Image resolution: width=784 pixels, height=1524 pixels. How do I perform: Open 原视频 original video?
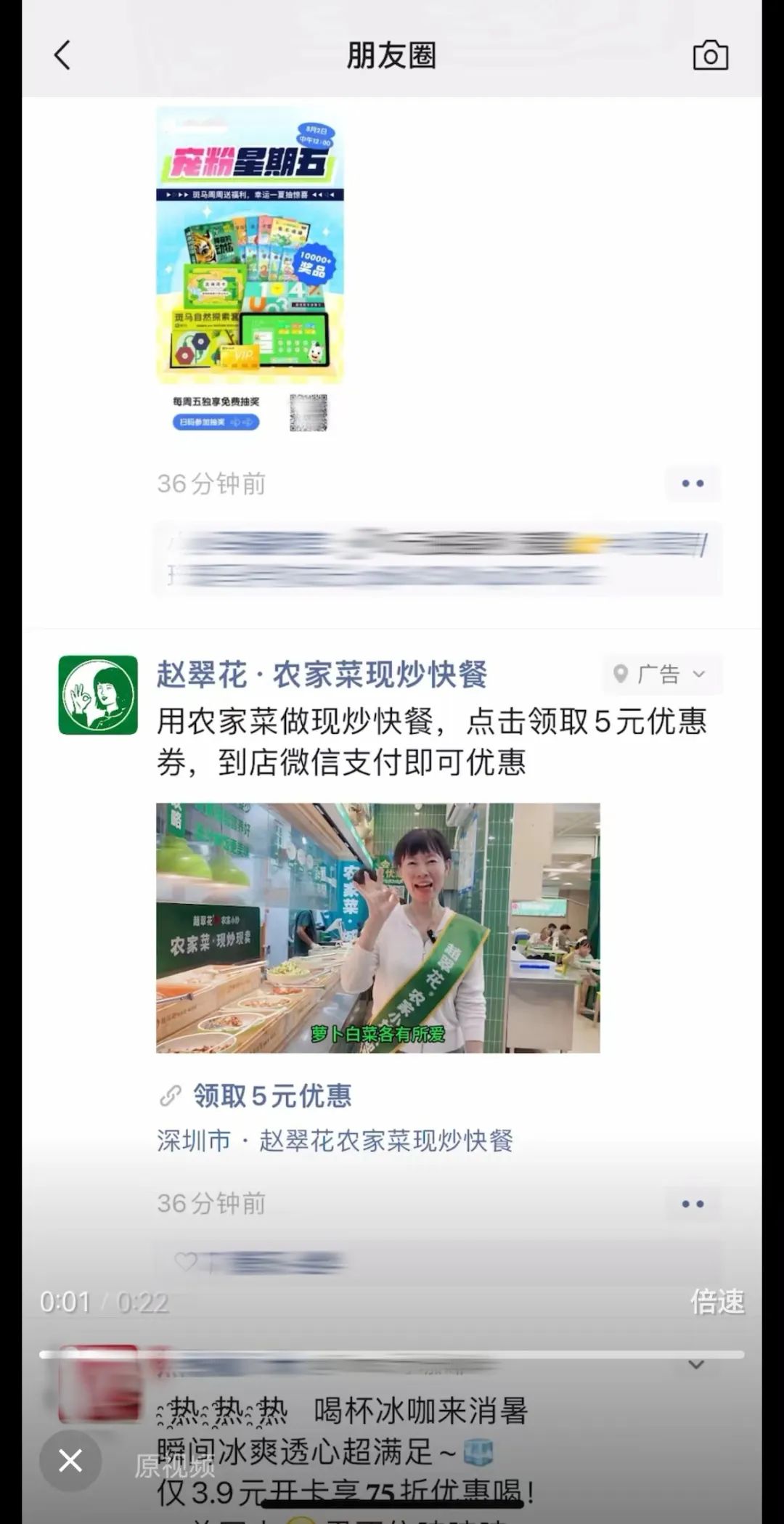(x=174, y=1467)
